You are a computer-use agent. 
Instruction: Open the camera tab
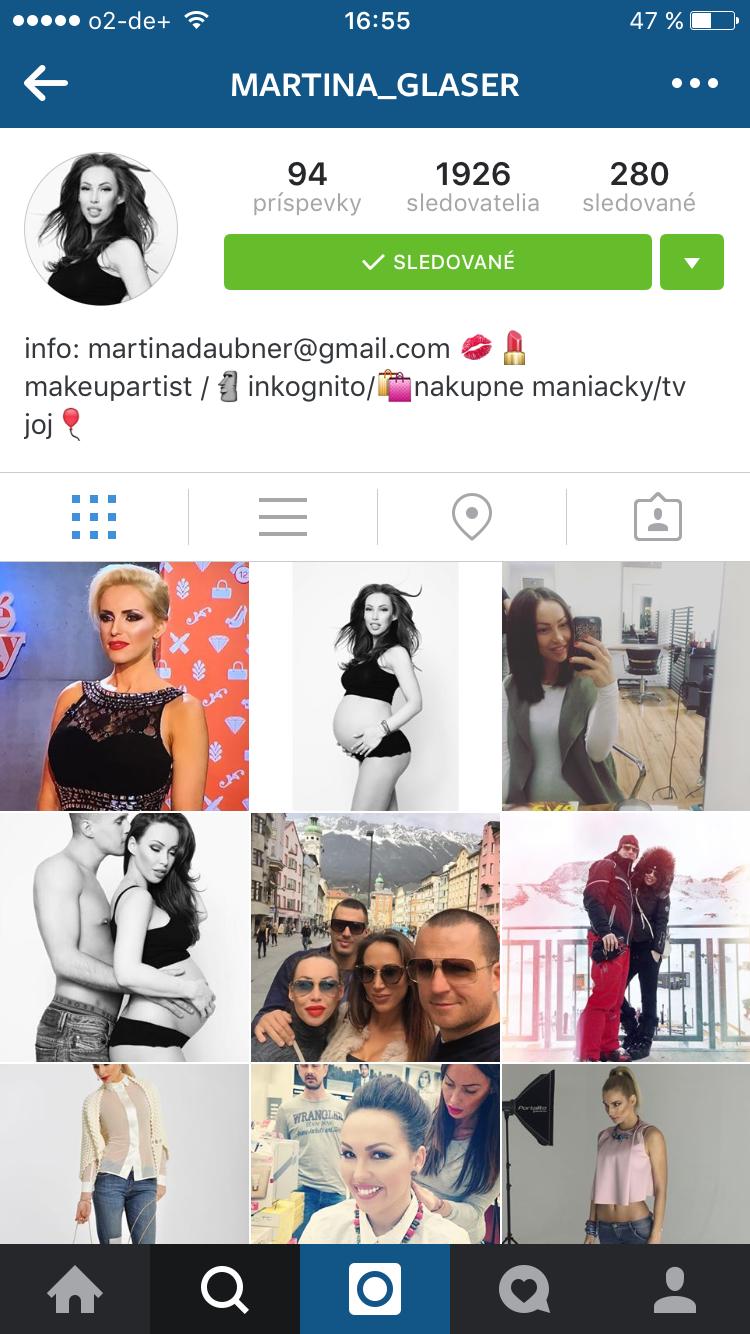(375, 1290)
